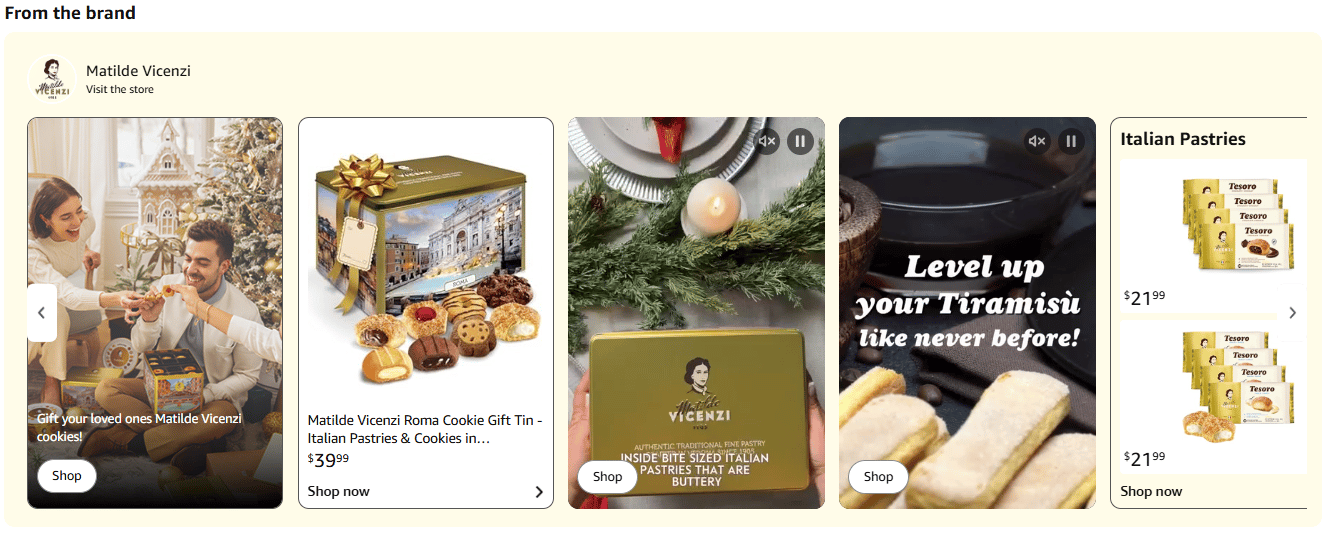Image resolution: width=1337 pixels, height=535 pixels.
Task: Advance carousel with the right arrow
Action: 1292,313
